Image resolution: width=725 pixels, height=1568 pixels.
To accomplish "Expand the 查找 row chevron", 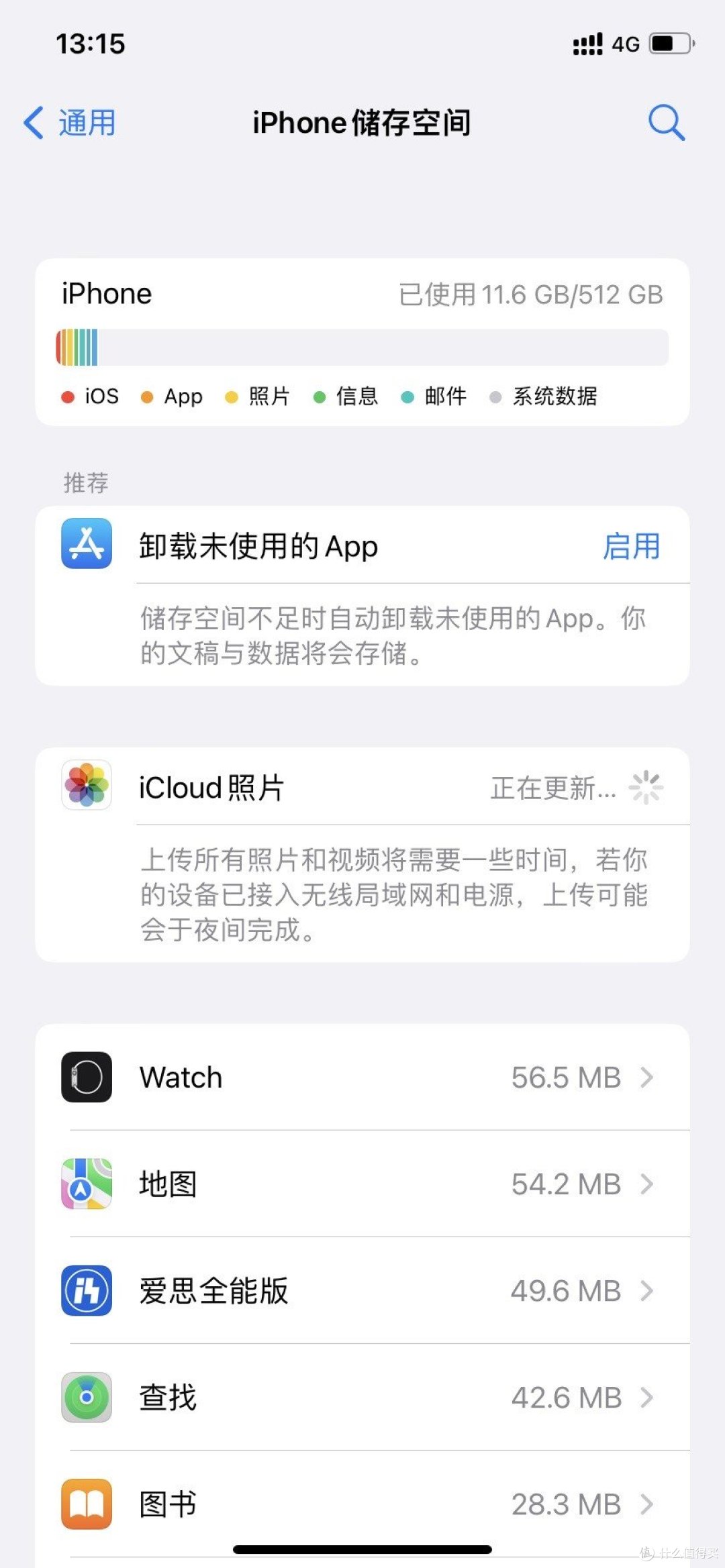I will click(x=646, y=1398).
